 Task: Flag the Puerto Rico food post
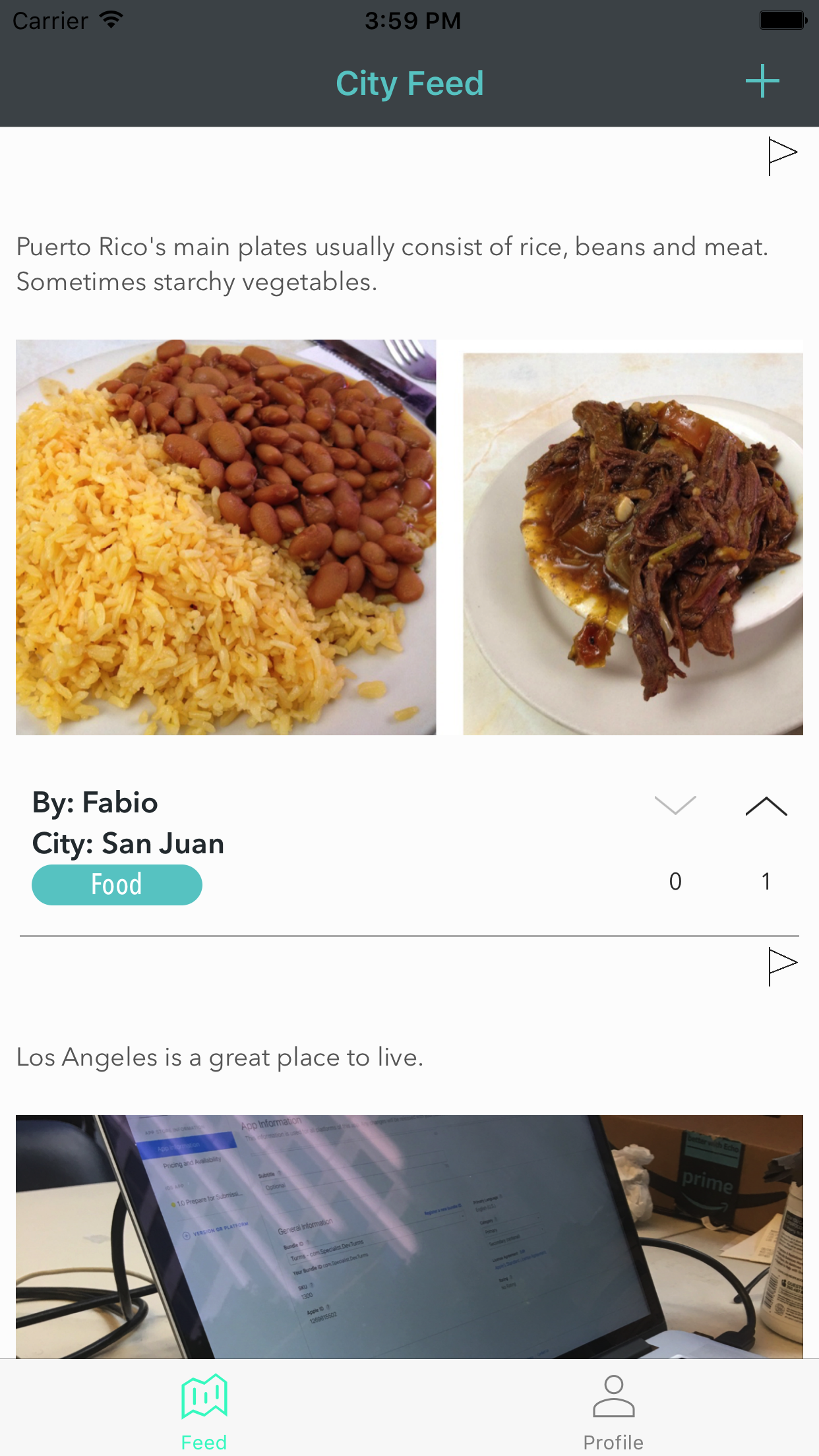click(782, 156)
